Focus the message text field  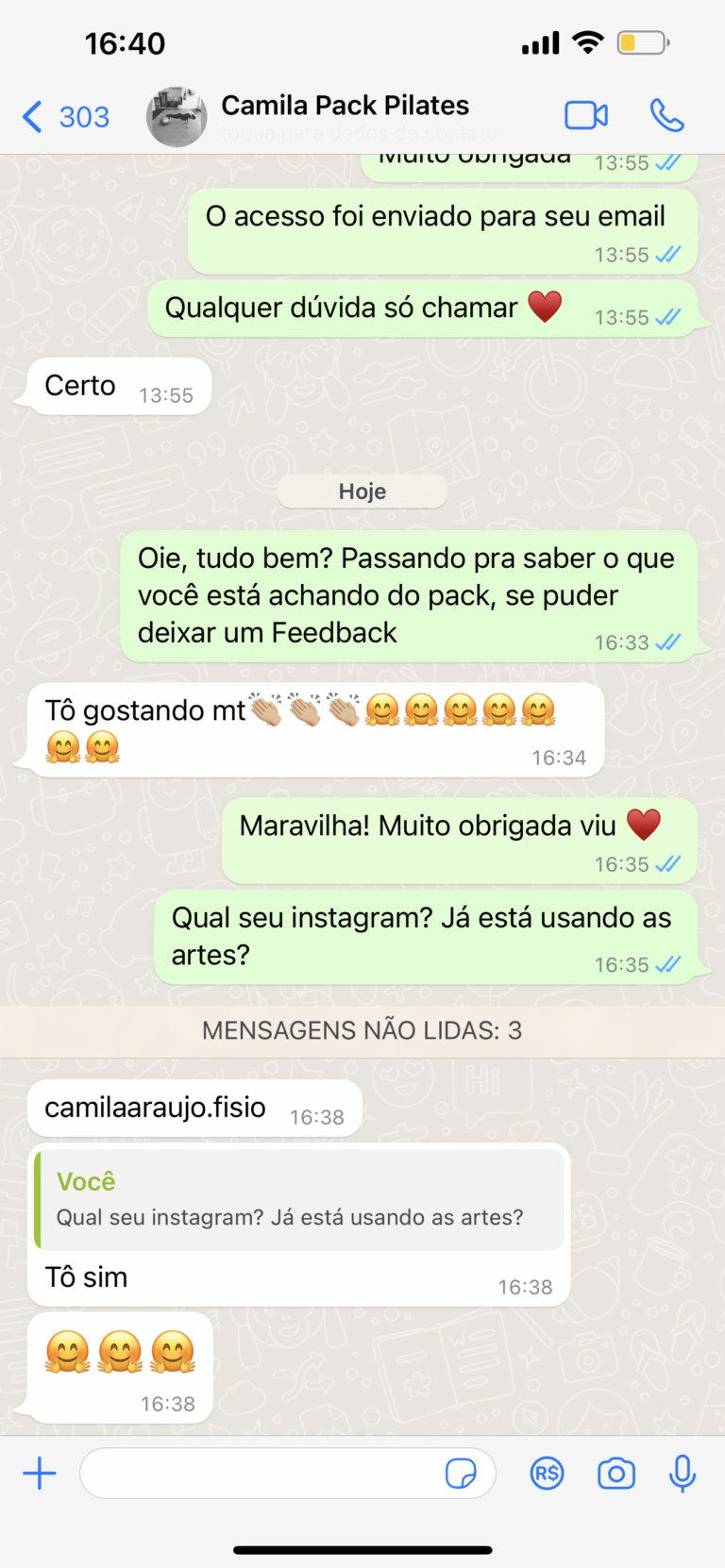click(260, 1473)
